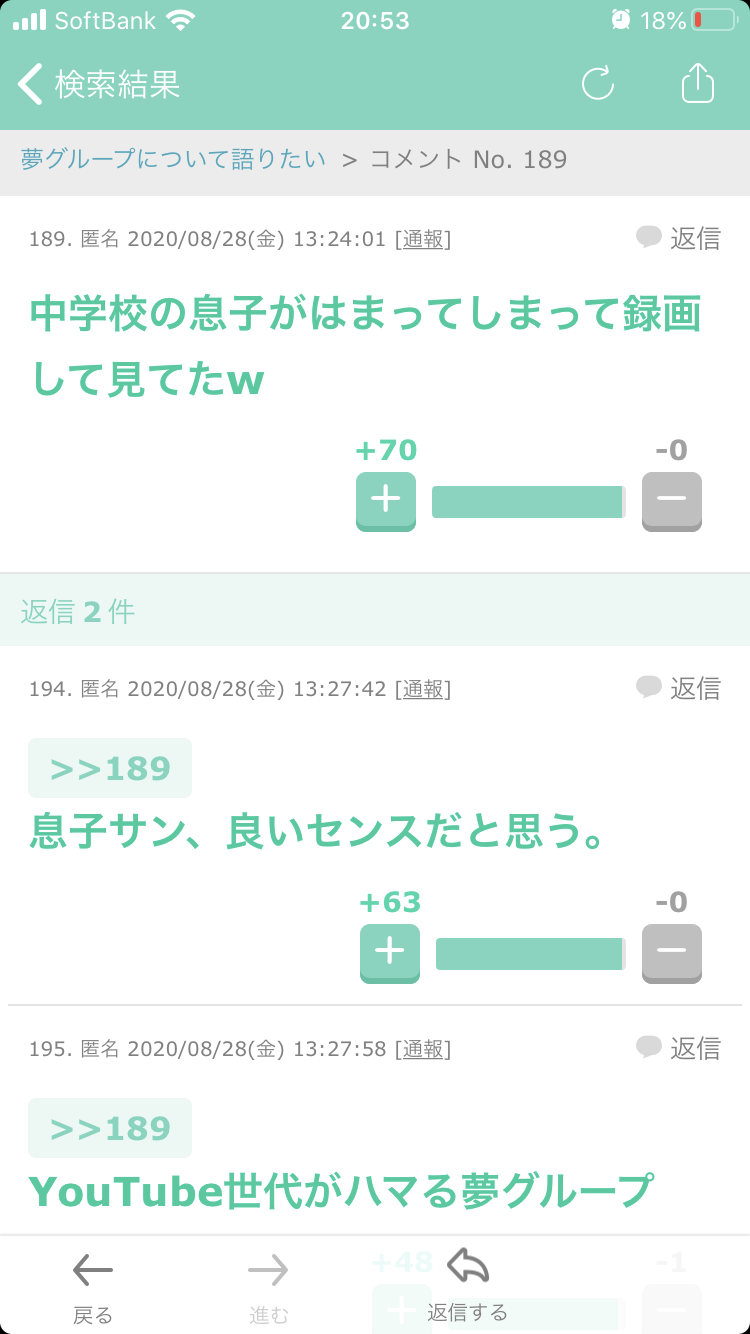The image size is (750, 1334).
Task: Open the >>189 anchor in comment 195
Action: [110, 1128]
